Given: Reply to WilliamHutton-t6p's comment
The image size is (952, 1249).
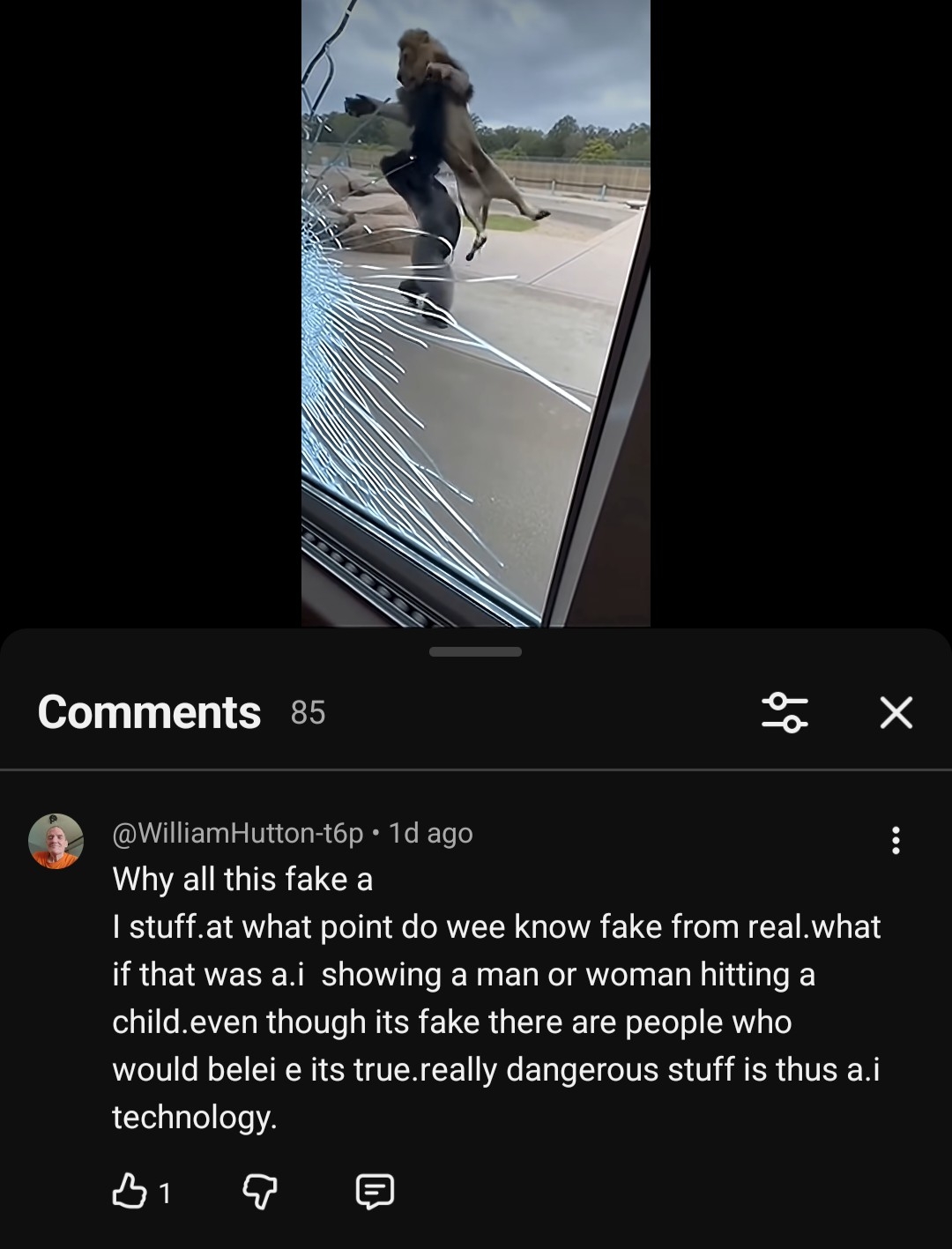Looking at the screenshot, I should [375, 1192].
